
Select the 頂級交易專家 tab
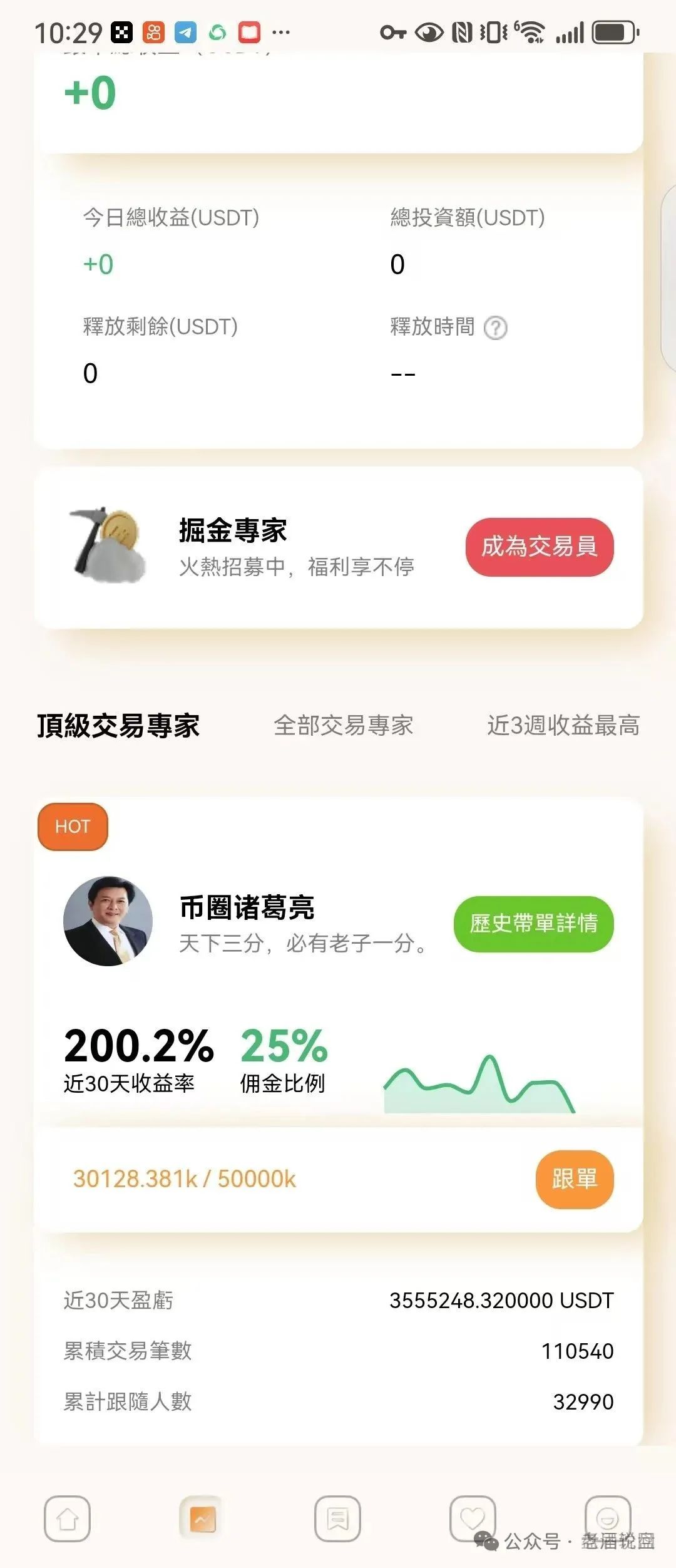pos(118,726)
